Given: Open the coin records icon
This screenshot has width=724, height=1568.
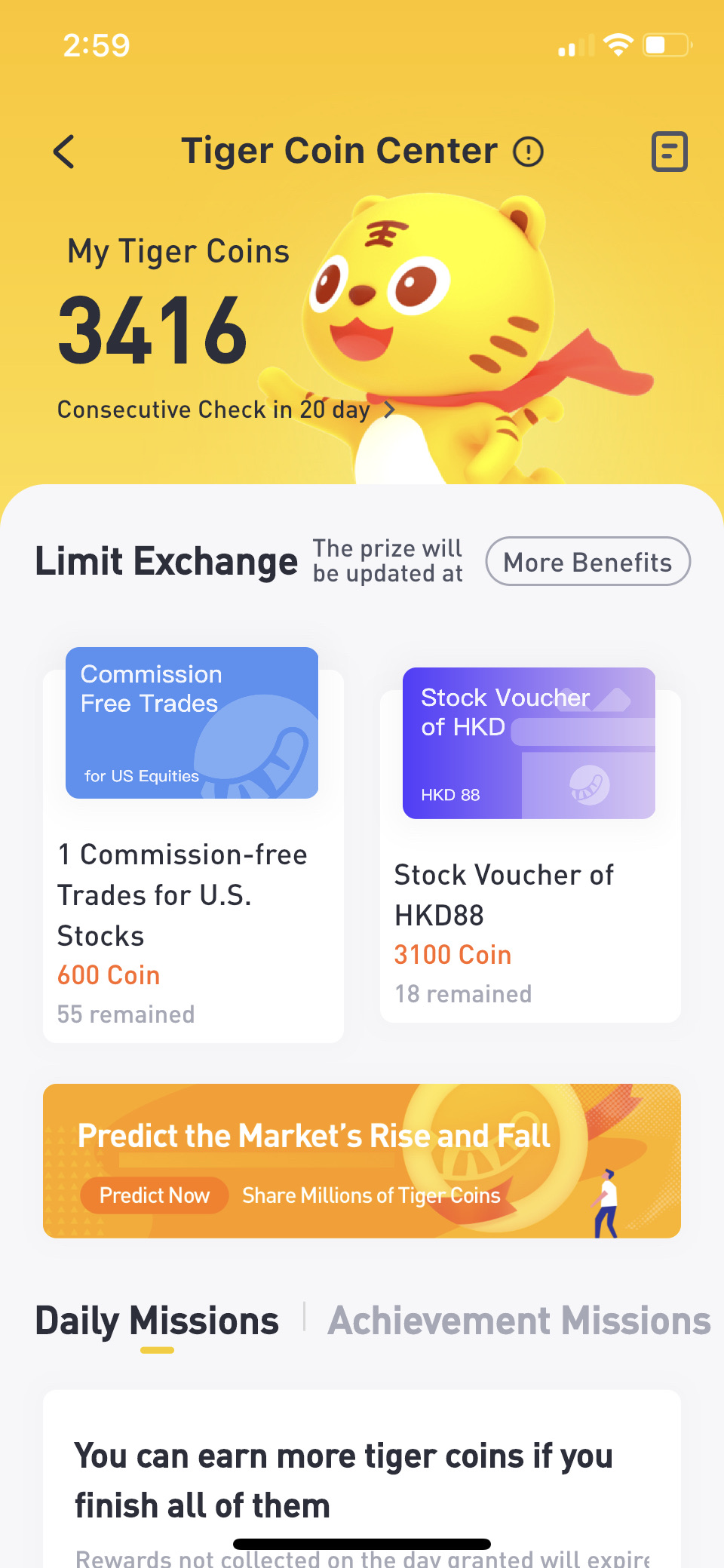Looking at the screenshot, I should point(669,152).
